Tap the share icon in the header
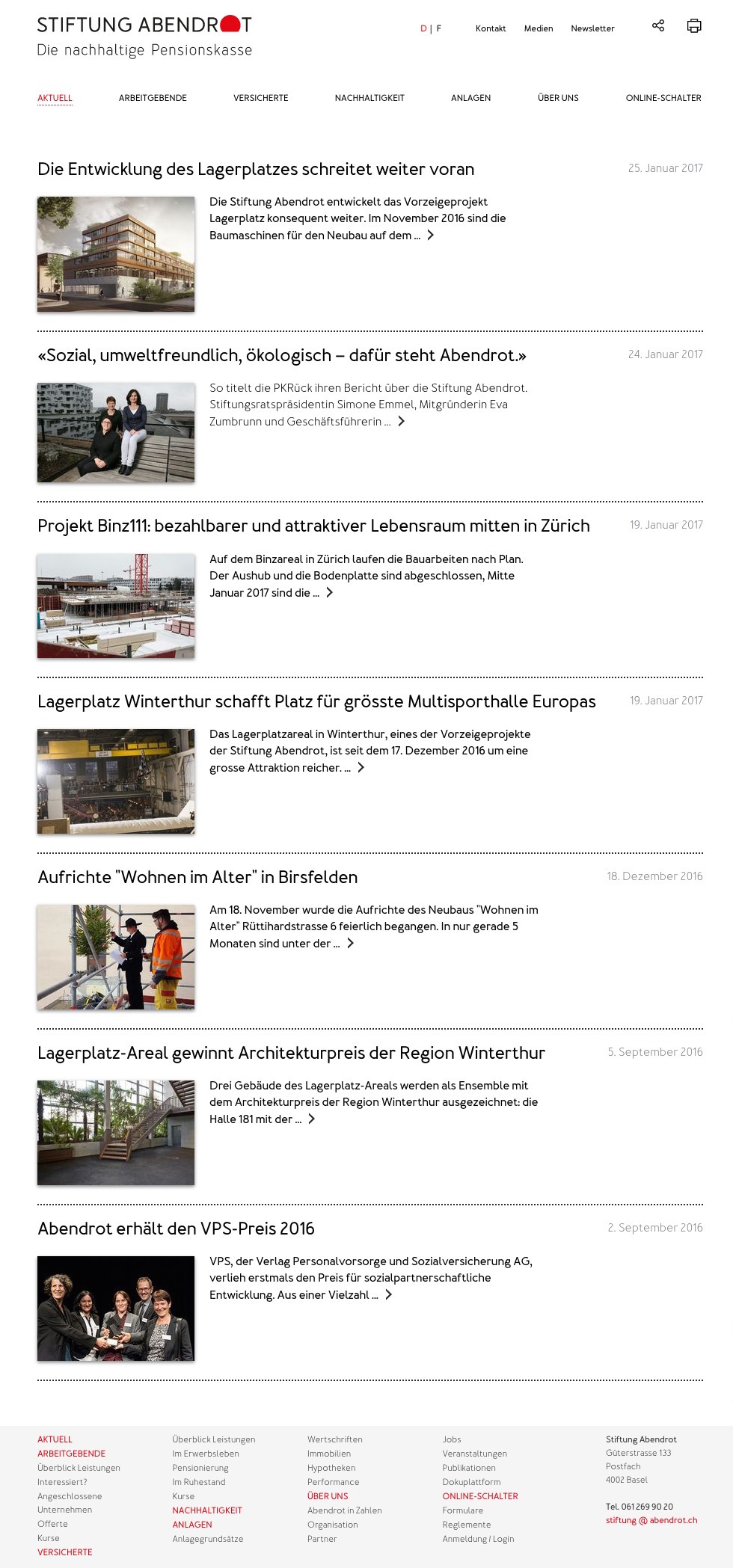Viewport: 733px width, 1568px height. pos(658,25)
